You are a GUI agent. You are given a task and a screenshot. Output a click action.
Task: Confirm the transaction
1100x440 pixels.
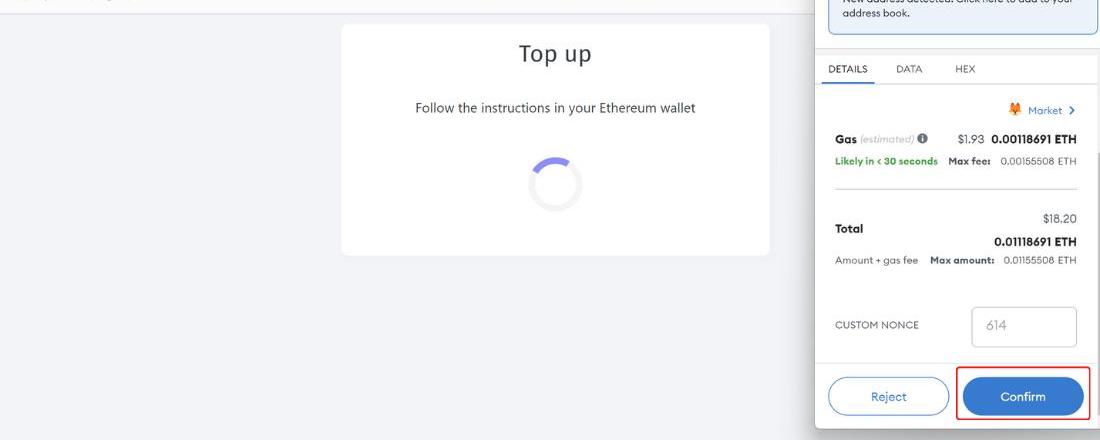coord(1022,397)
